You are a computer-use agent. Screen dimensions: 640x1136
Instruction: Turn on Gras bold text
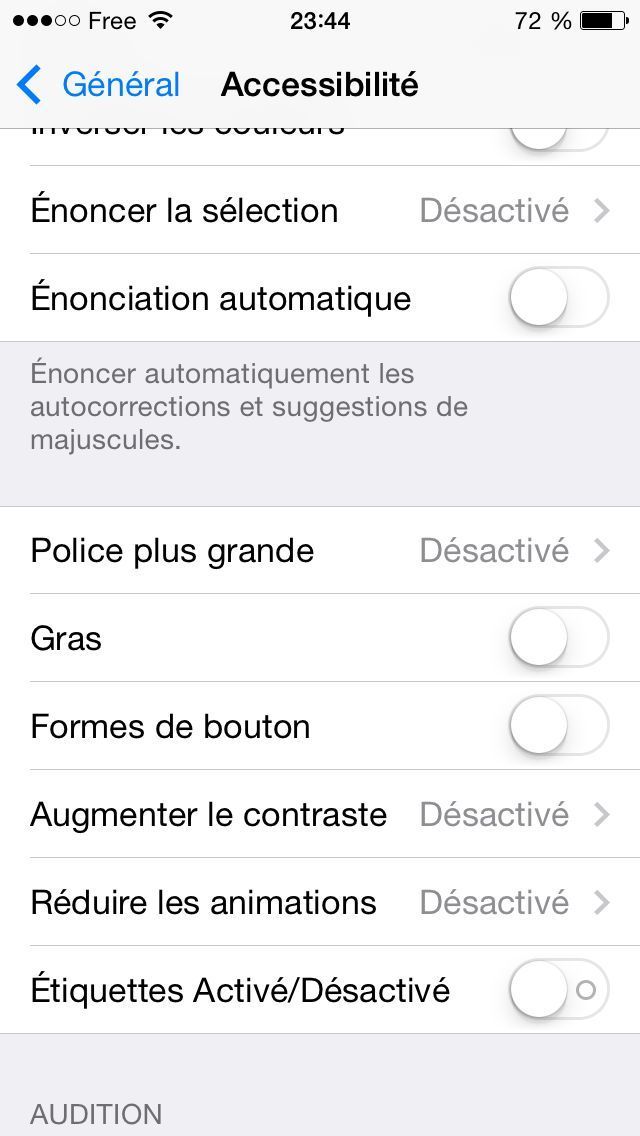[558, 638]
